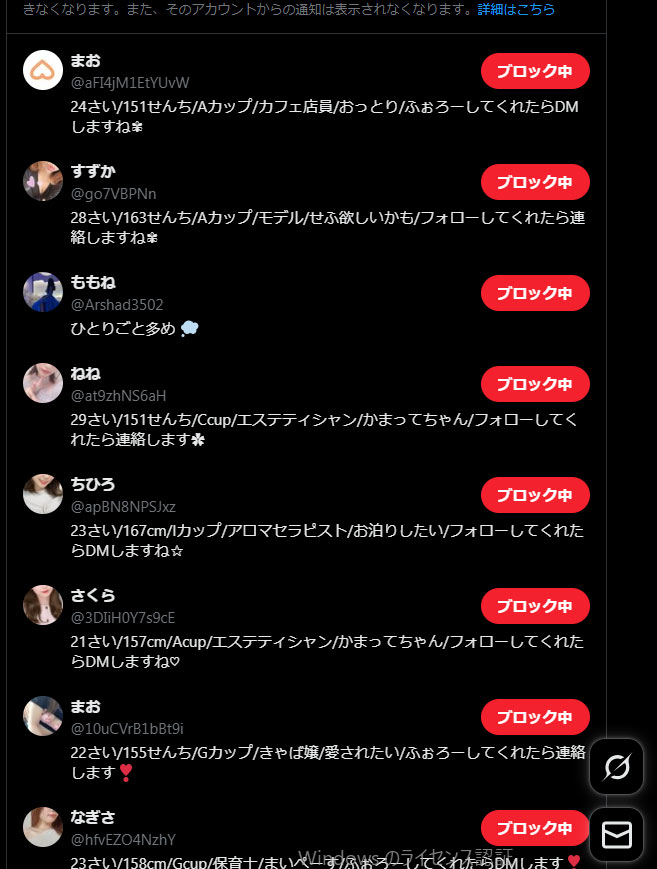Tap the ブロック中 button for さくら
Viewport: 657px width, 869px height.
point(535,606)
